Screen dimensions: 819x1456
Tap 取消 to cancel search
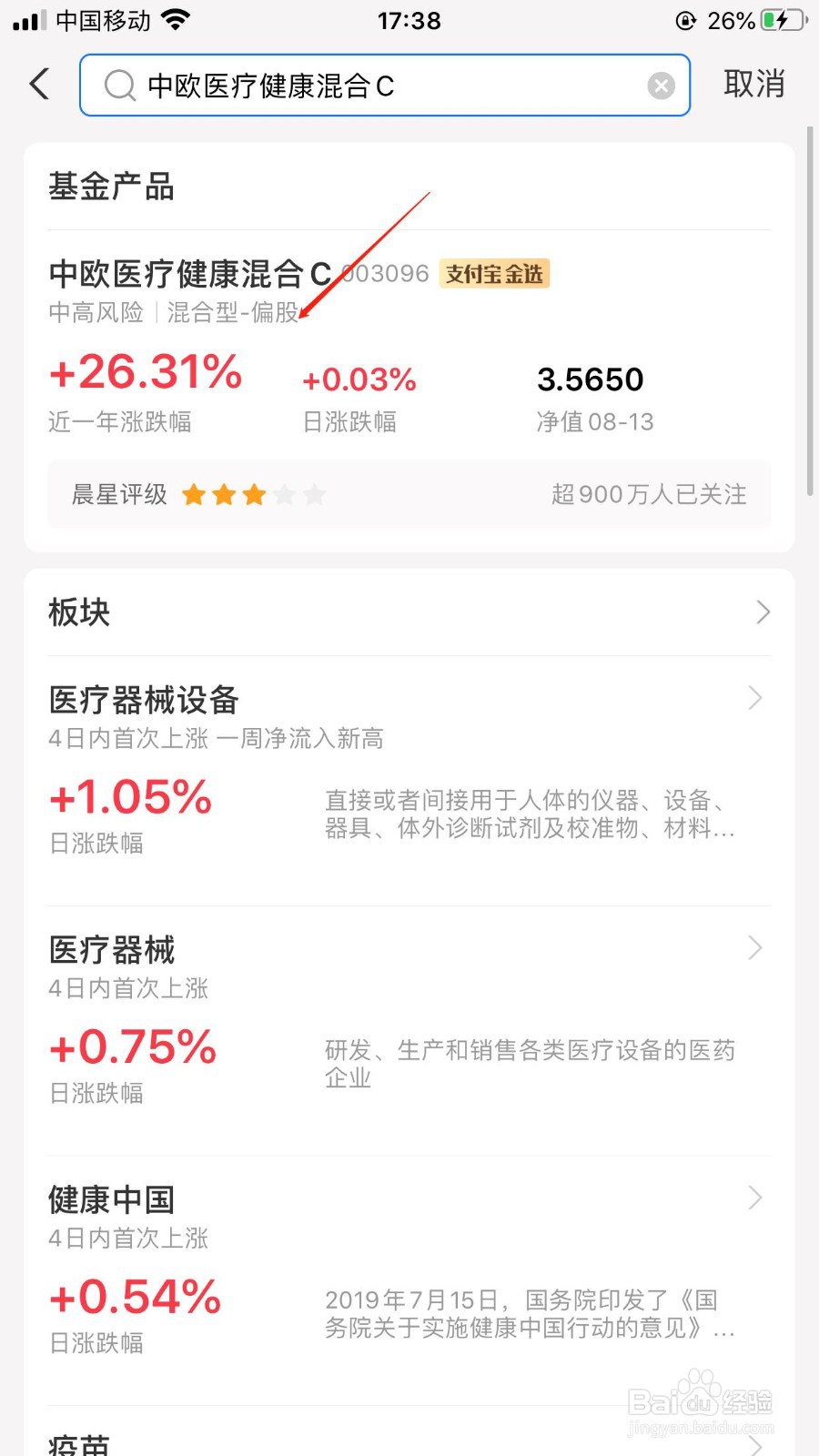pos(753,85)
